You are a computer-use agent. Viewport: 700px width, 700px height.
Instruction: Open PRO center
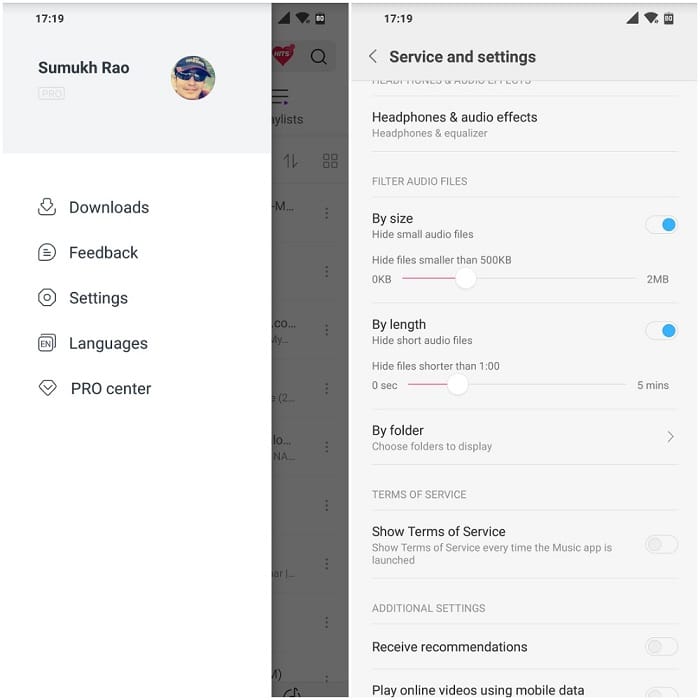click(110, 388)
